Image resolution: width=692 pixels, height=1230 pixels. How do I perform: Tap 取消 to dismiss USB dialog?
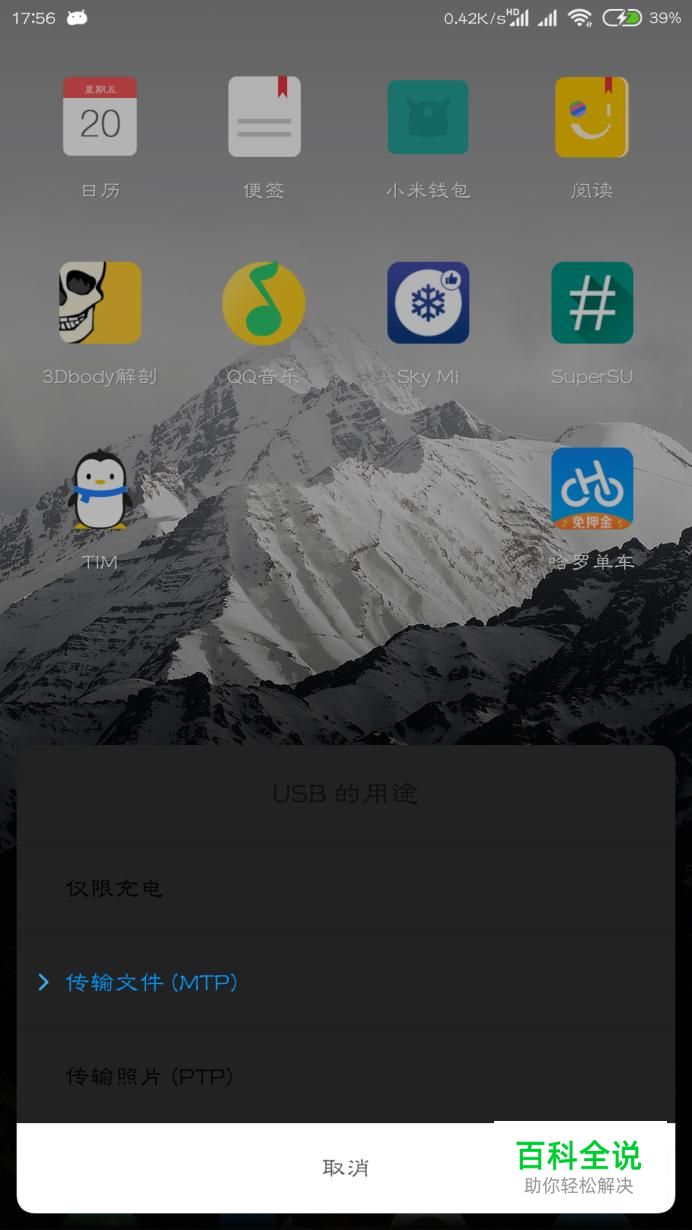[345, 1167]
